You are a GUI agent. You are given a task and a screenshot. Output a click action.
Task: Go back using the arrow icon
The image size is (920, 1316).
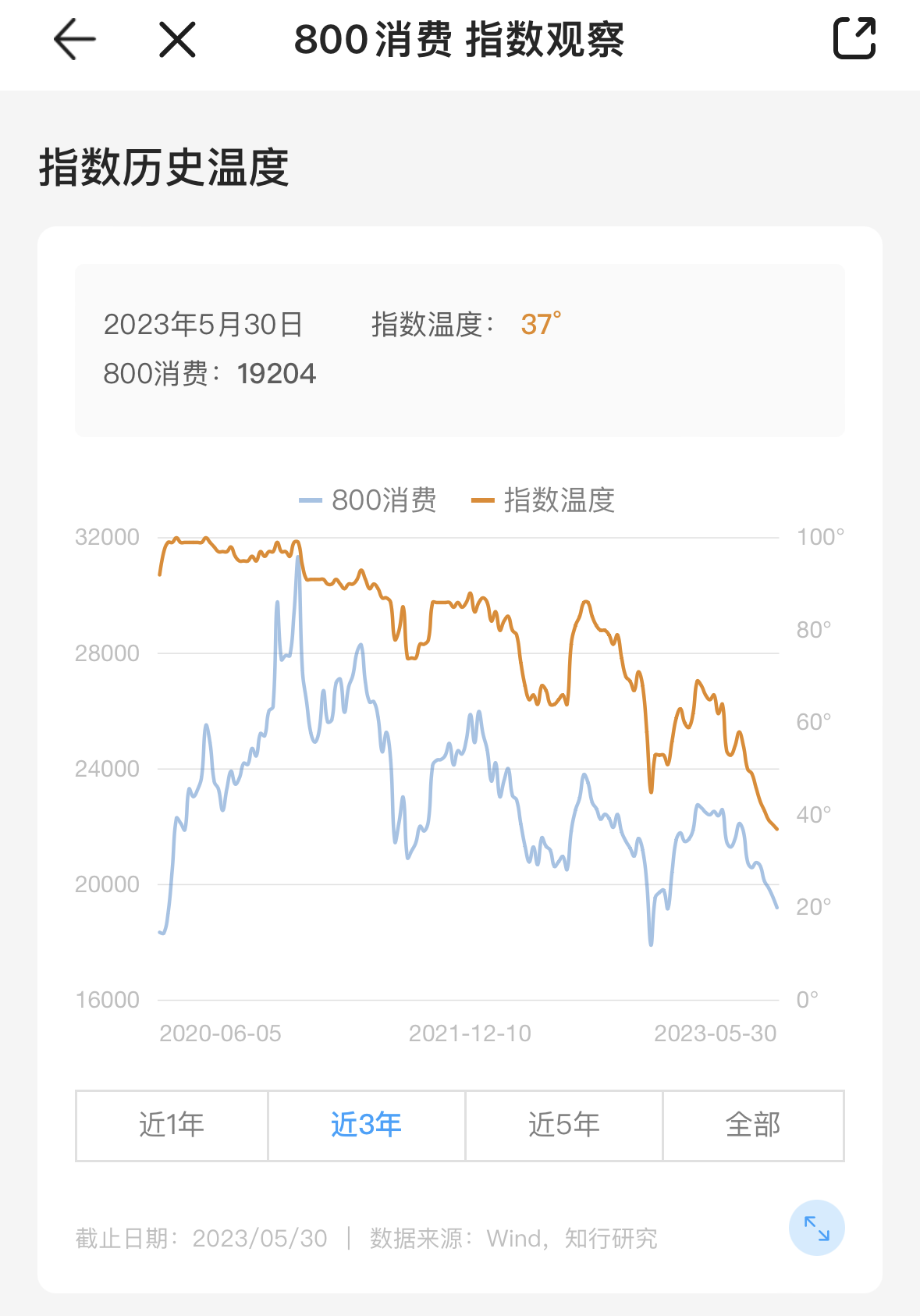pos(75,39)
